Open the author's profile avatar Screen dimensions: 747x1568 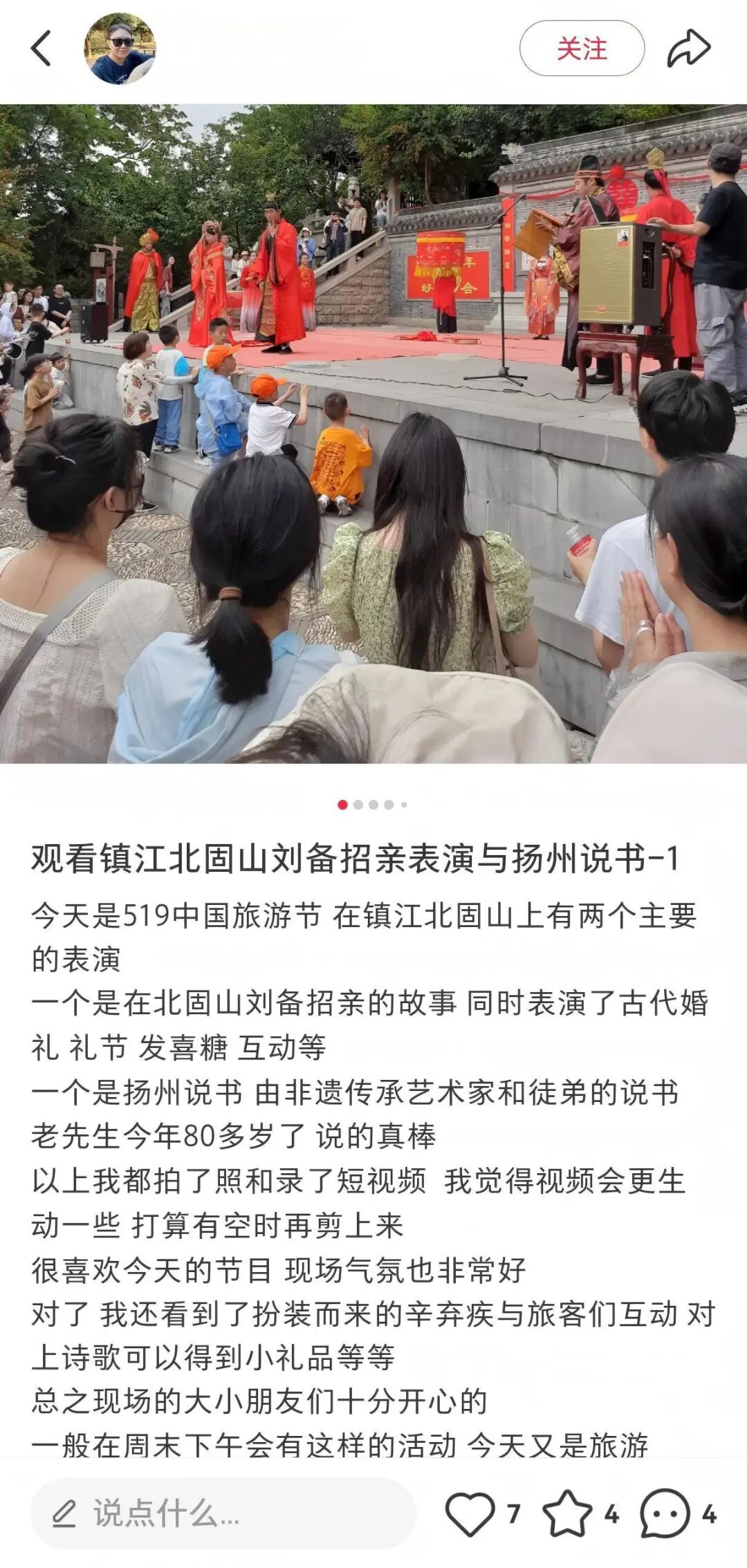tap(120, 48)
